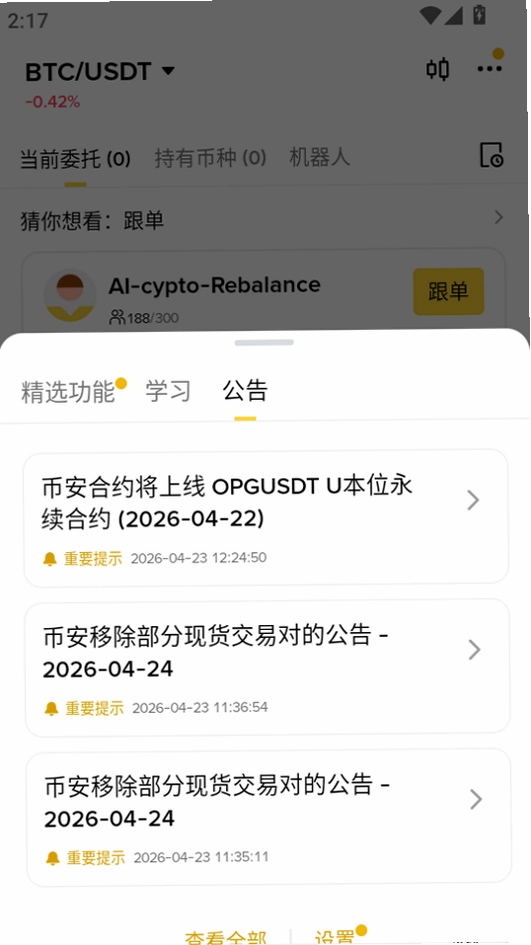This screenshot has height=945, width=531.
Task: Select the 公告 tab
Action: [245, 392]
